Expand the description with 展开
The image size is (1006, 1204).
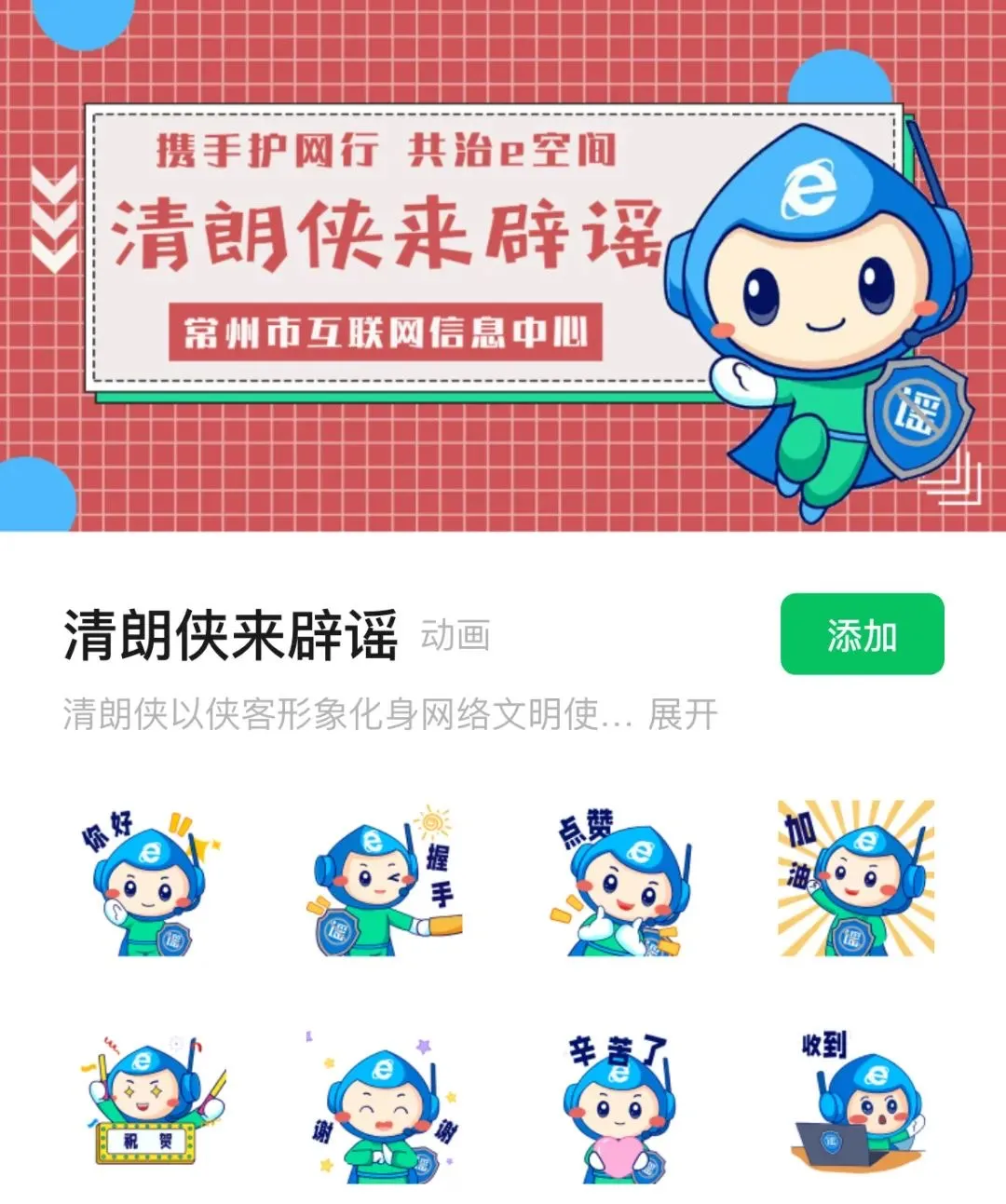[x=683, y=715]
